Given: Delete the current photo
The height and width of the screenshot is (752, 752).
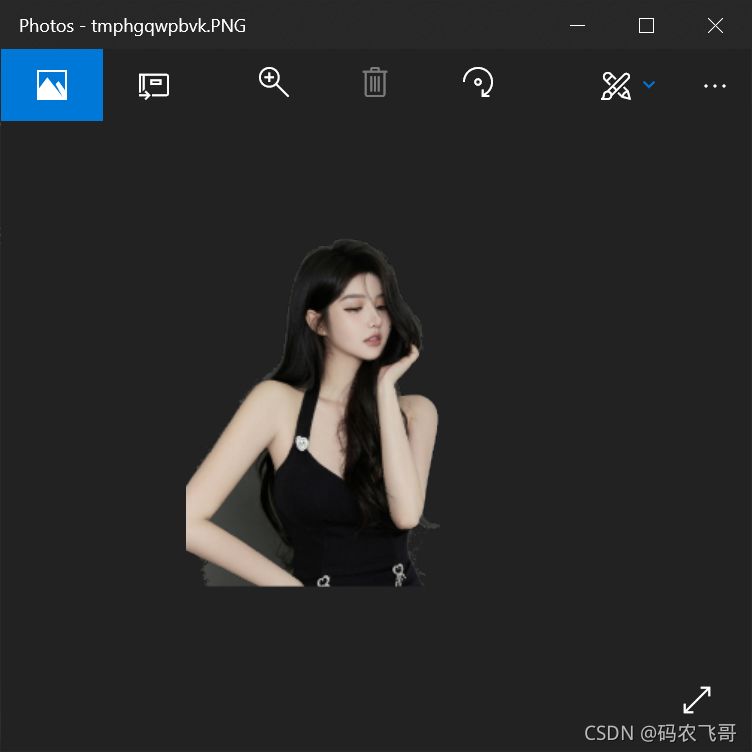Looking at the screenshot, I should point(374,83).
